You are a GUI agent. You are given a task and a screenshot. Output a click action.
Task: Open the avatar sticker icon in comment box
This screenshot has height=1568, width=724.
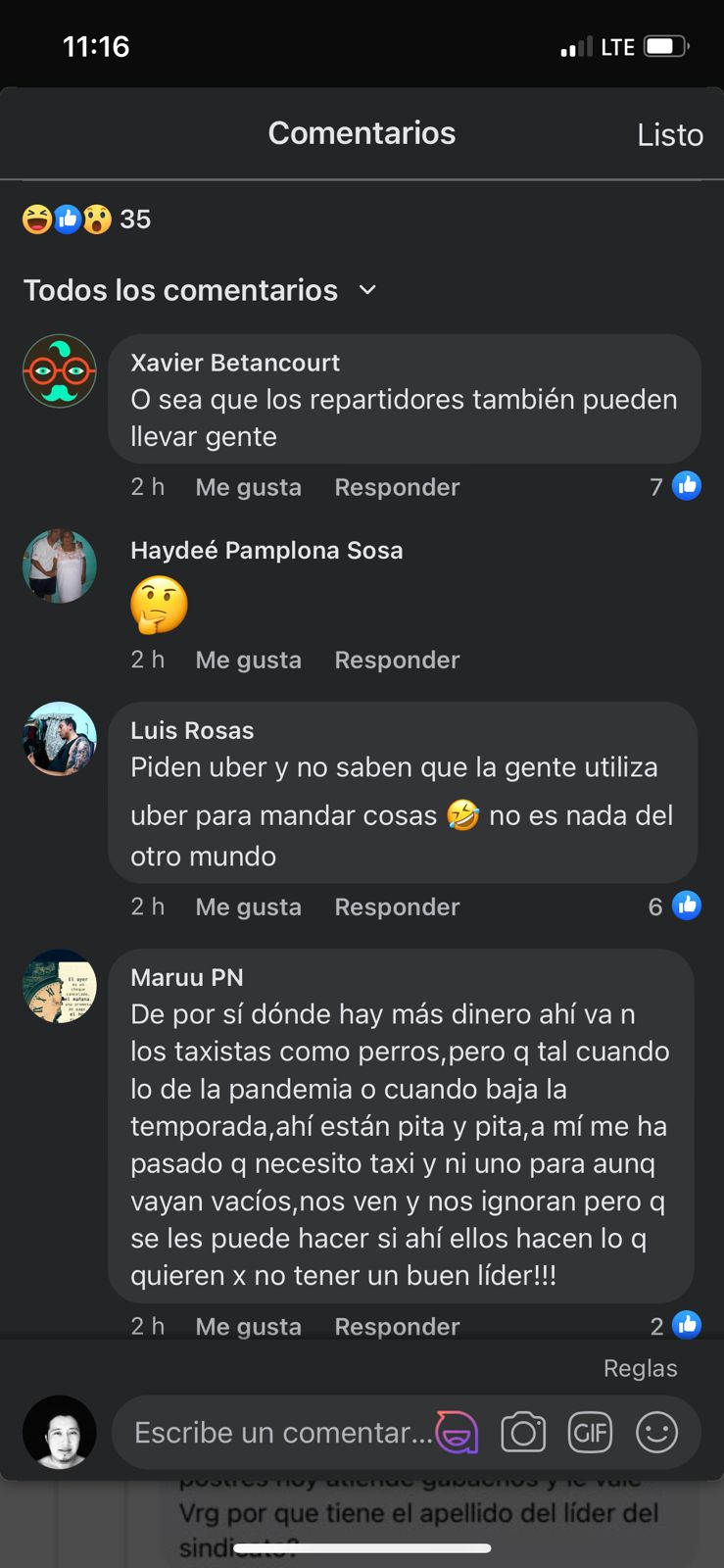point(457,1433)
